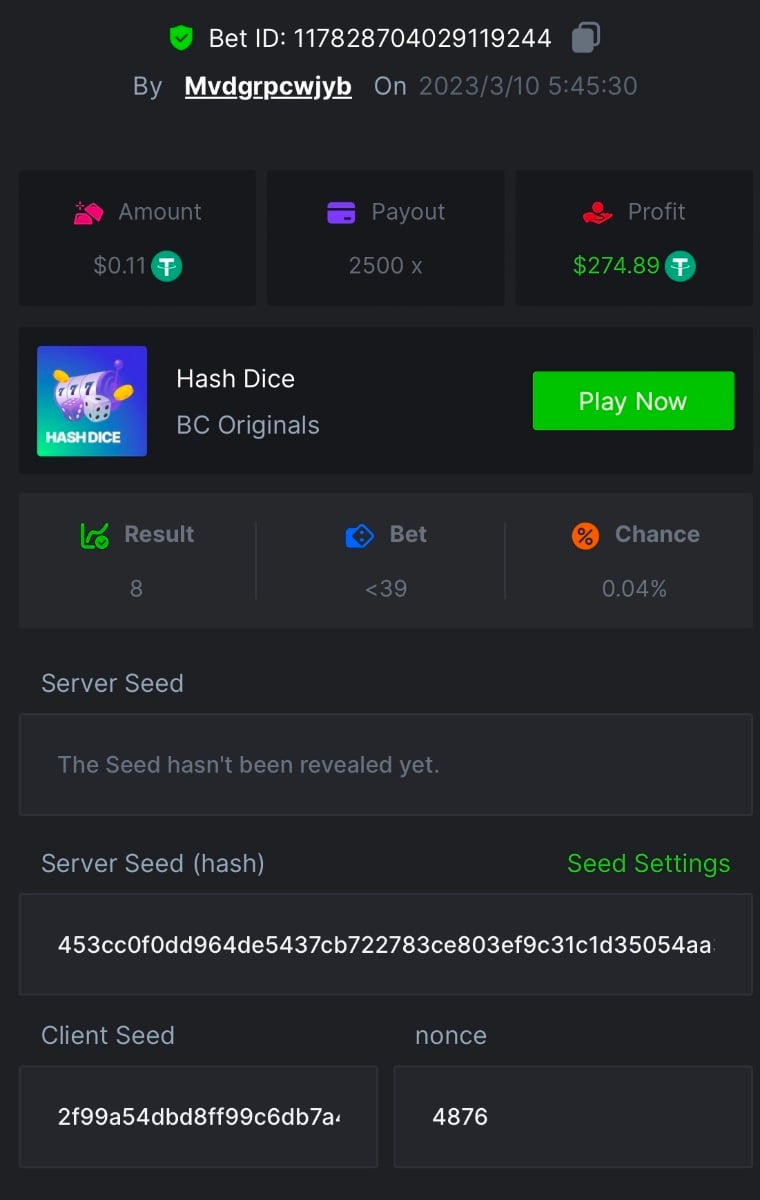Open the Hash Dice game thumbnail
This screenshot has height=1200, width=760.
(92, 401)
